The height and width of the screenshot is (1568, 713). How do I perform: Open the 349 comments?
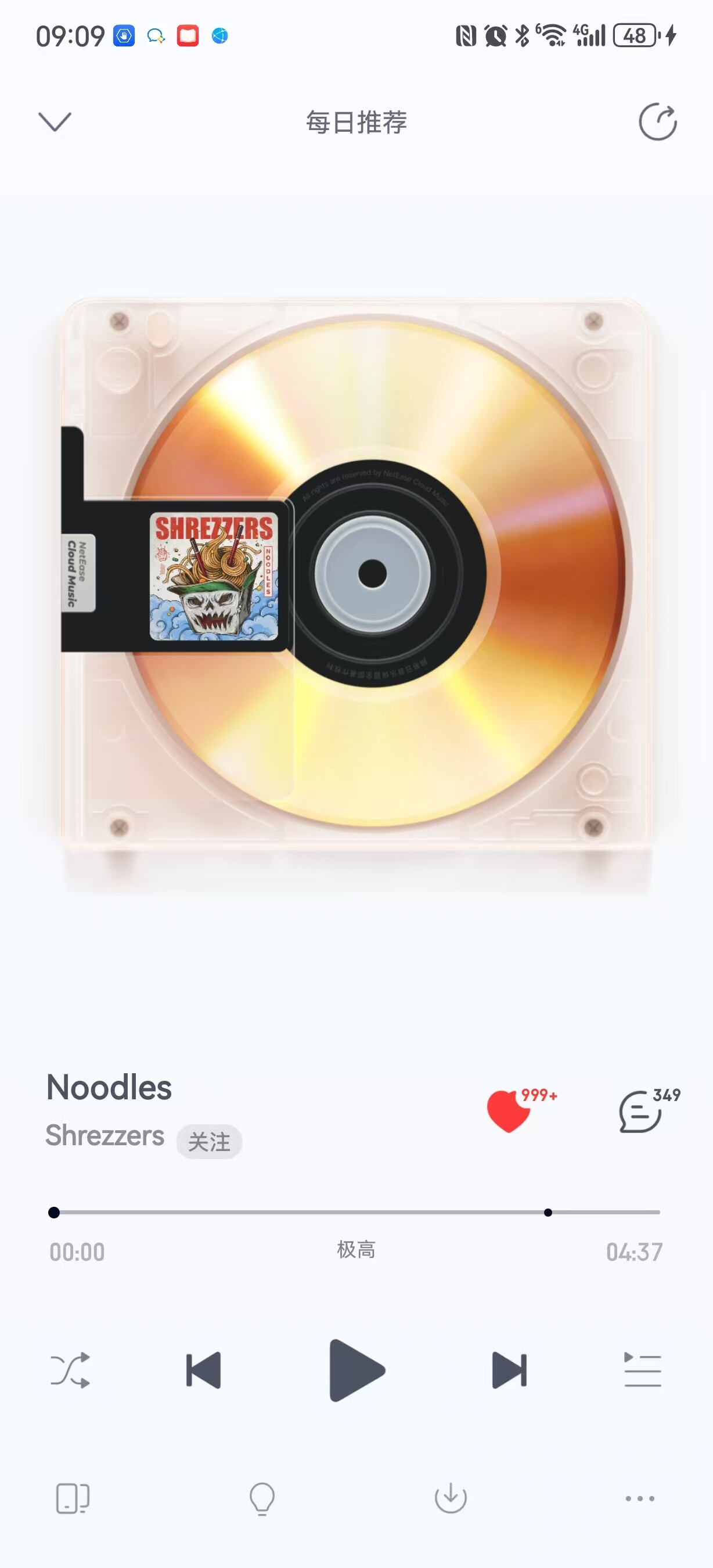[x=640, y=1112]
